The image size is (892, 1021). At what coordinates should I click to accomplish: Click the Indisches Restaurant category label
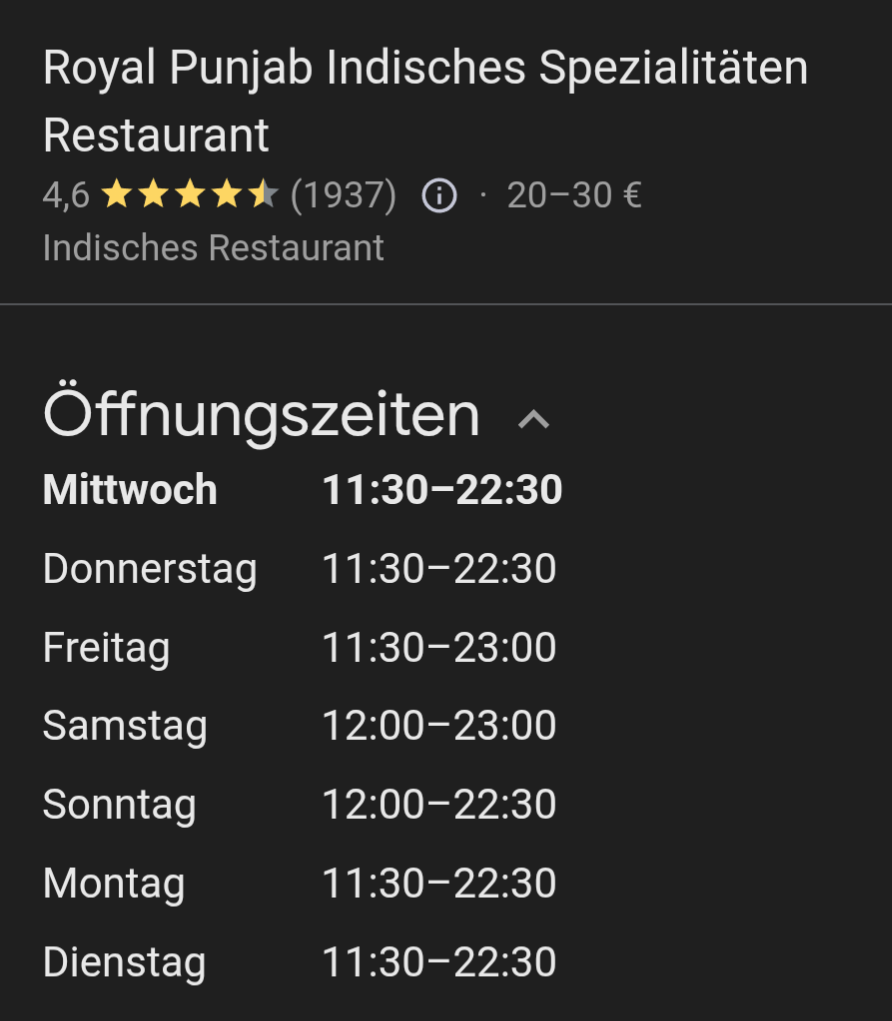(212, 247)
